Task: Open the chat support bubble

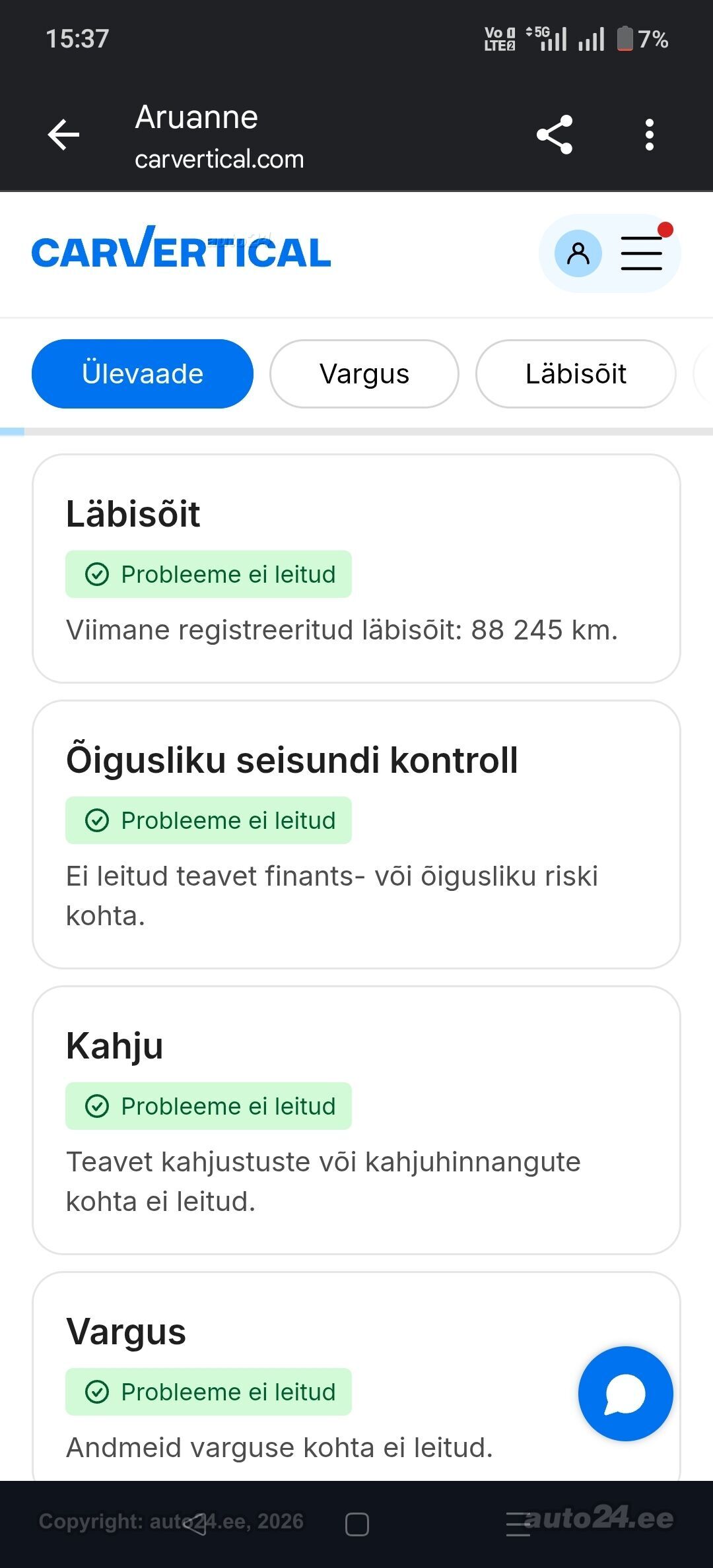Action: 626,1394
